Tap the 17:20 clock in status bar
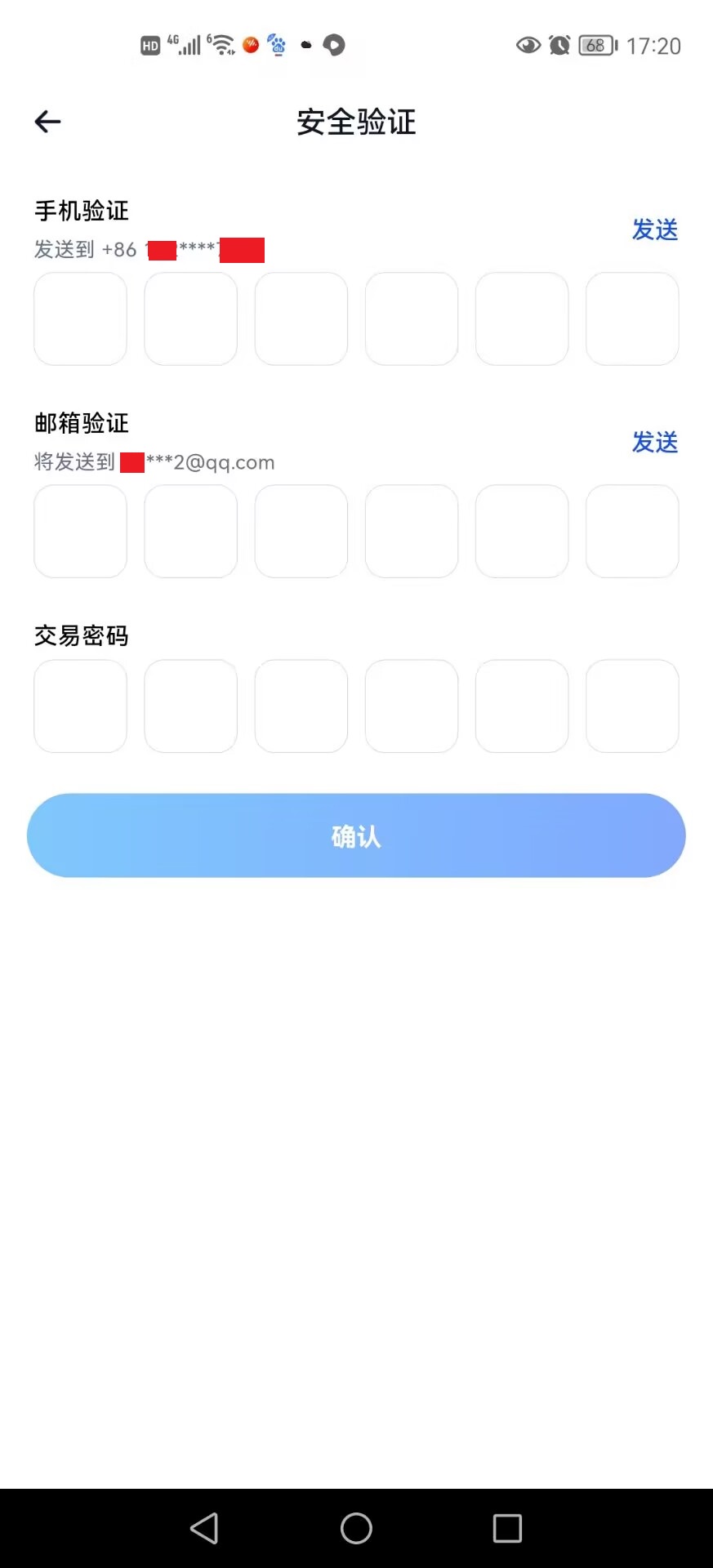This screenshot has width=713, height=1568. click(x=654, y=45)
